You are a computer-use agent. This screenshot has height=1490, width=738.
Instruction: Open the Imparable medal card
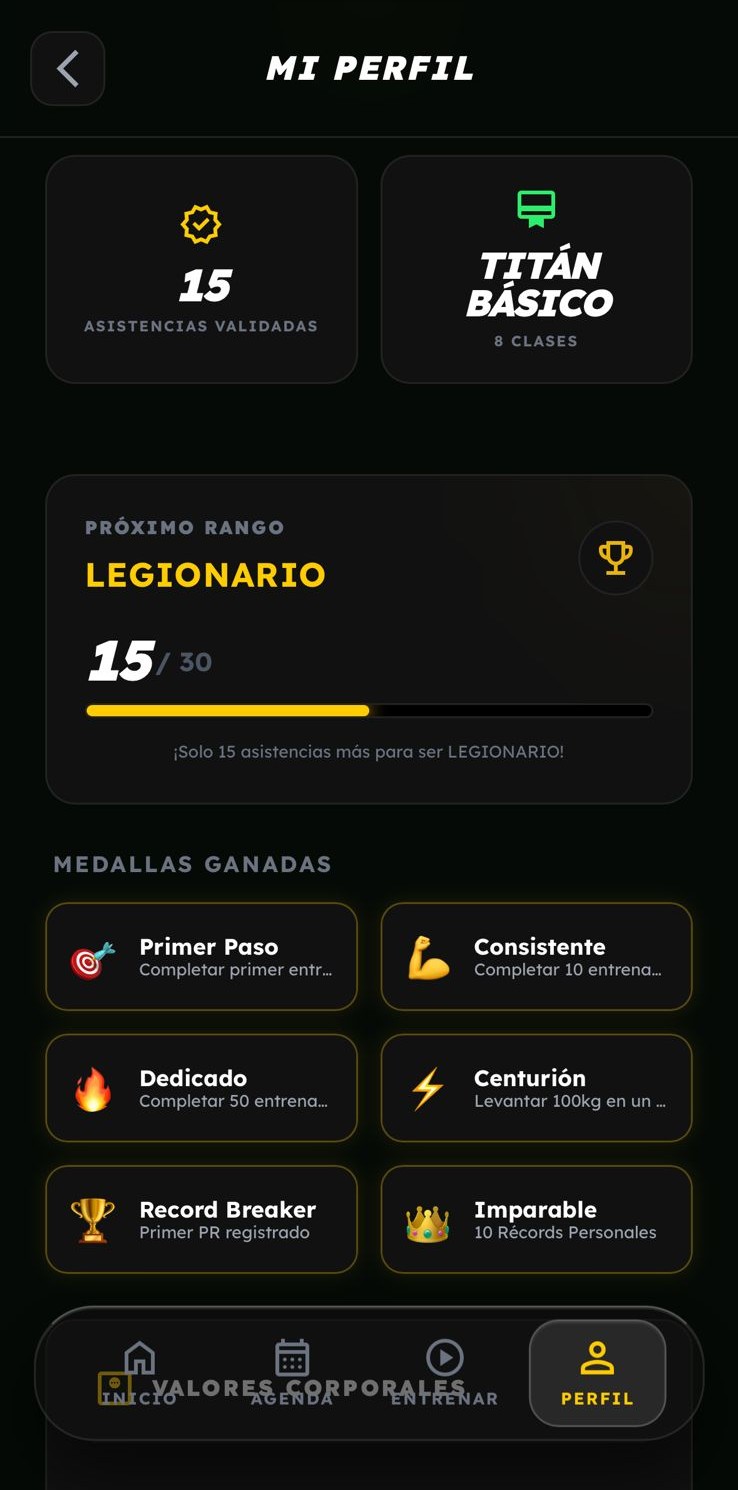[536, 1219]
